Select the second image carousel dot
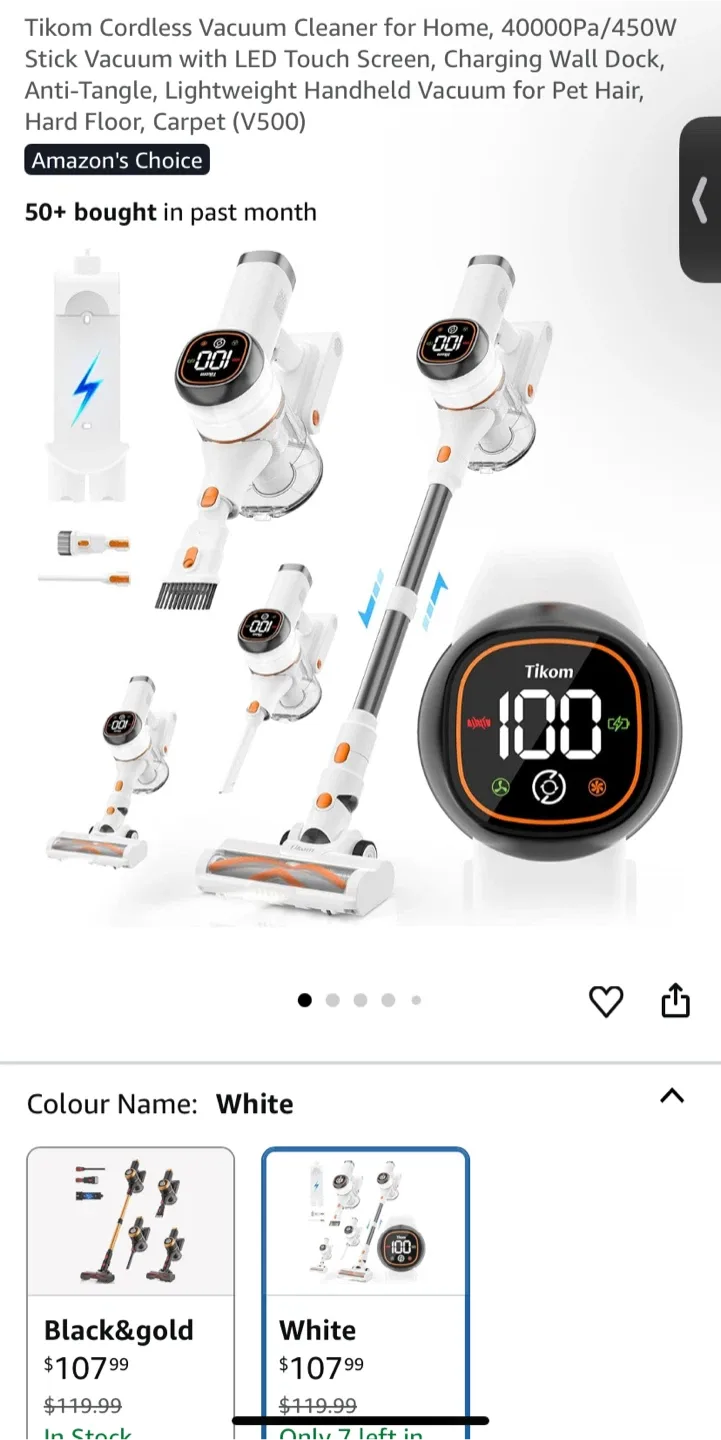 [x=333, y=1000]
